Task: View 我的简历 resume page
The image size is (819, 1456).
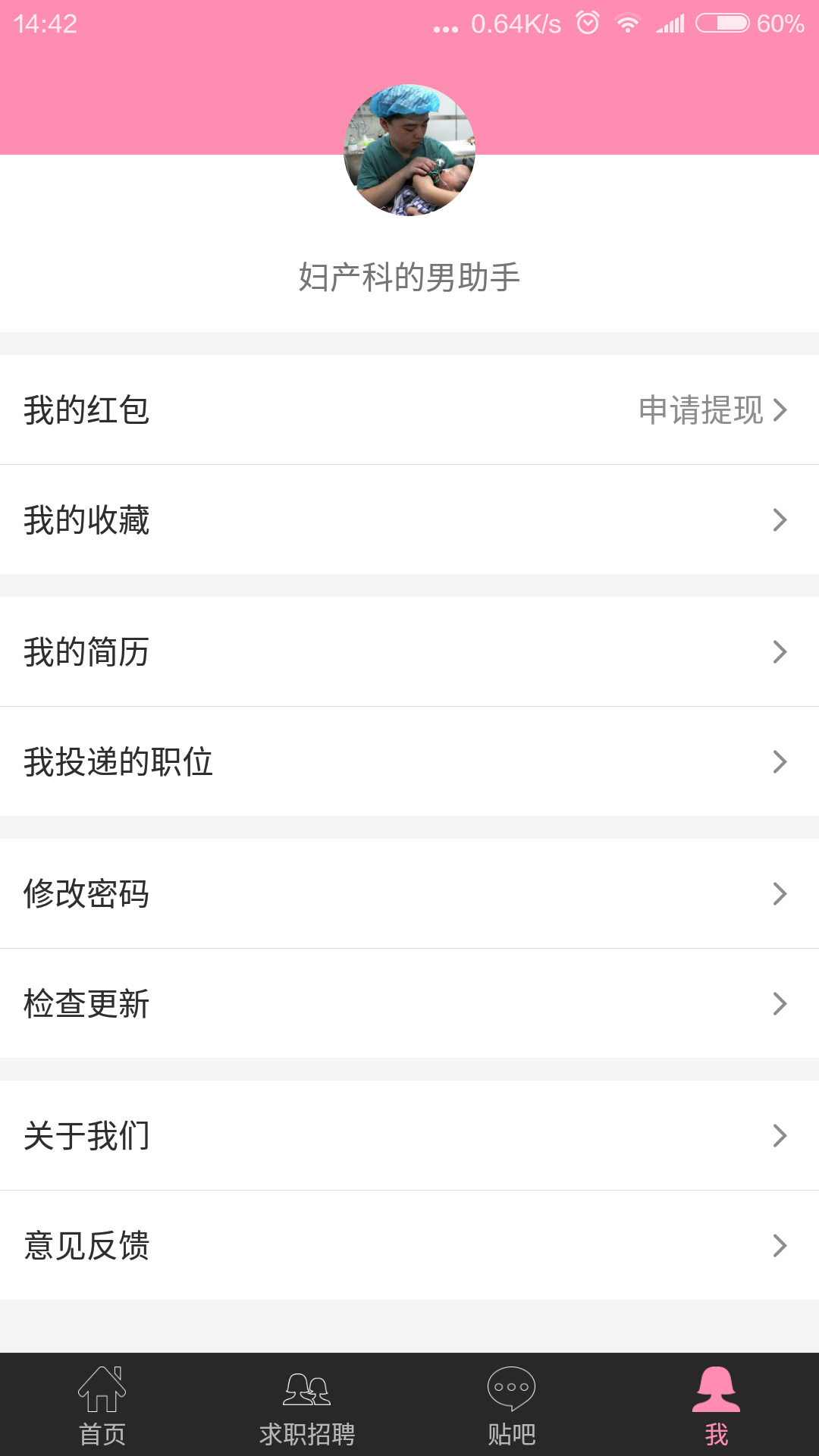Action: 409,652
